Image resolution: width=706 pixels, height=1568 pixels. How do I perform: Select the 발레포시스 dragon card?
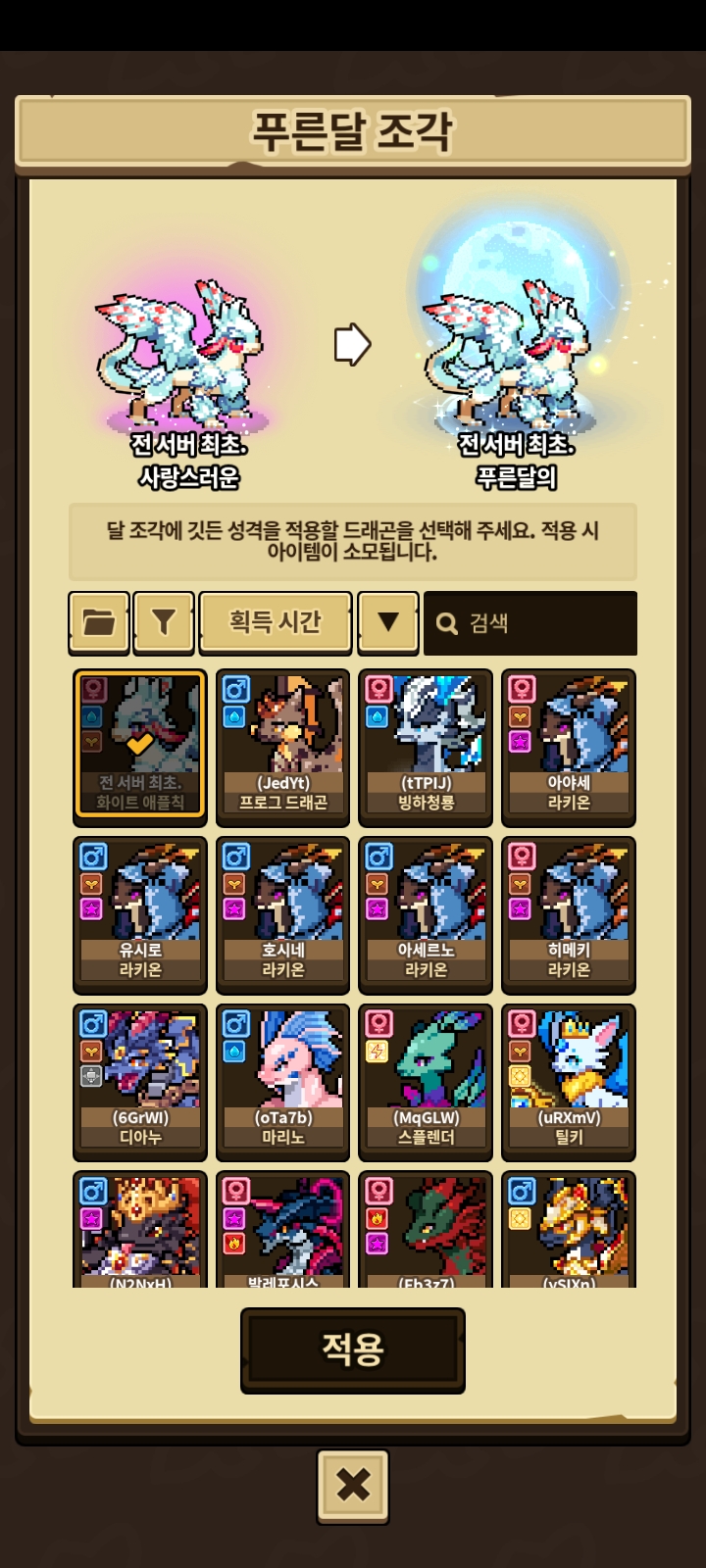tap(283, 1231)
